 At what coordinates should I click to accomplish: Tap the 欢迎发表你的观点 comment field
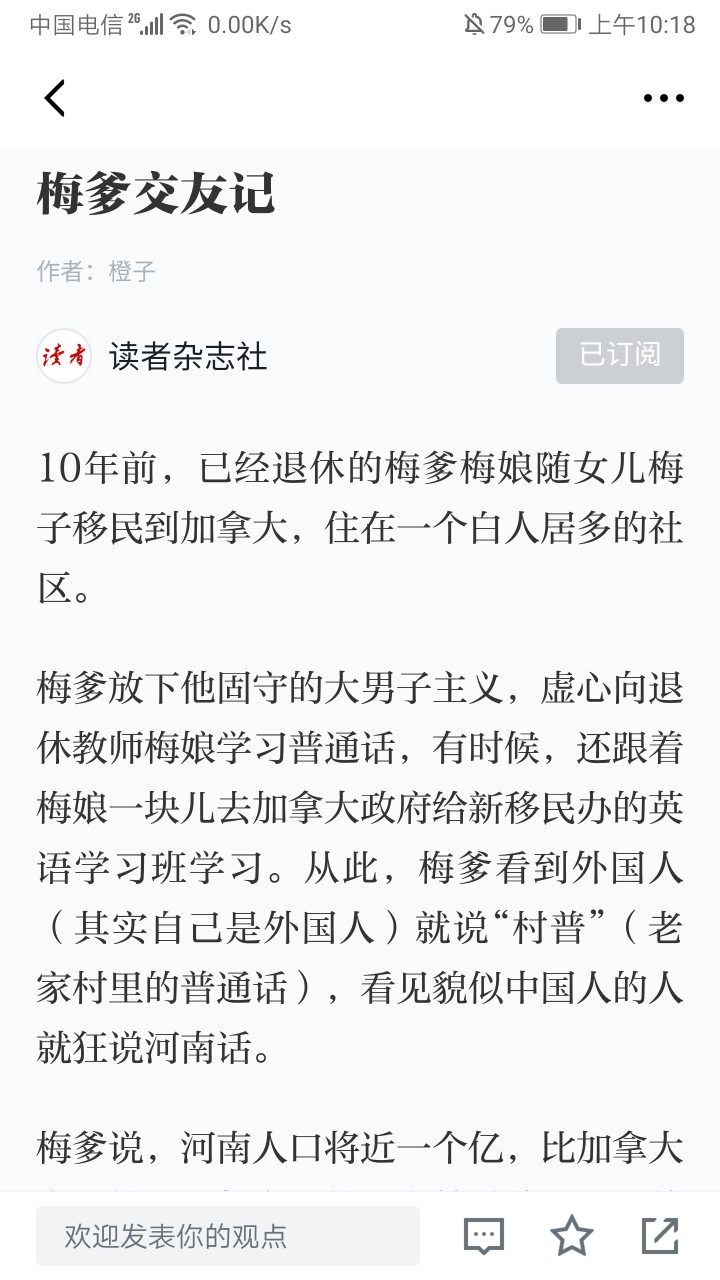coord(228,1236)
